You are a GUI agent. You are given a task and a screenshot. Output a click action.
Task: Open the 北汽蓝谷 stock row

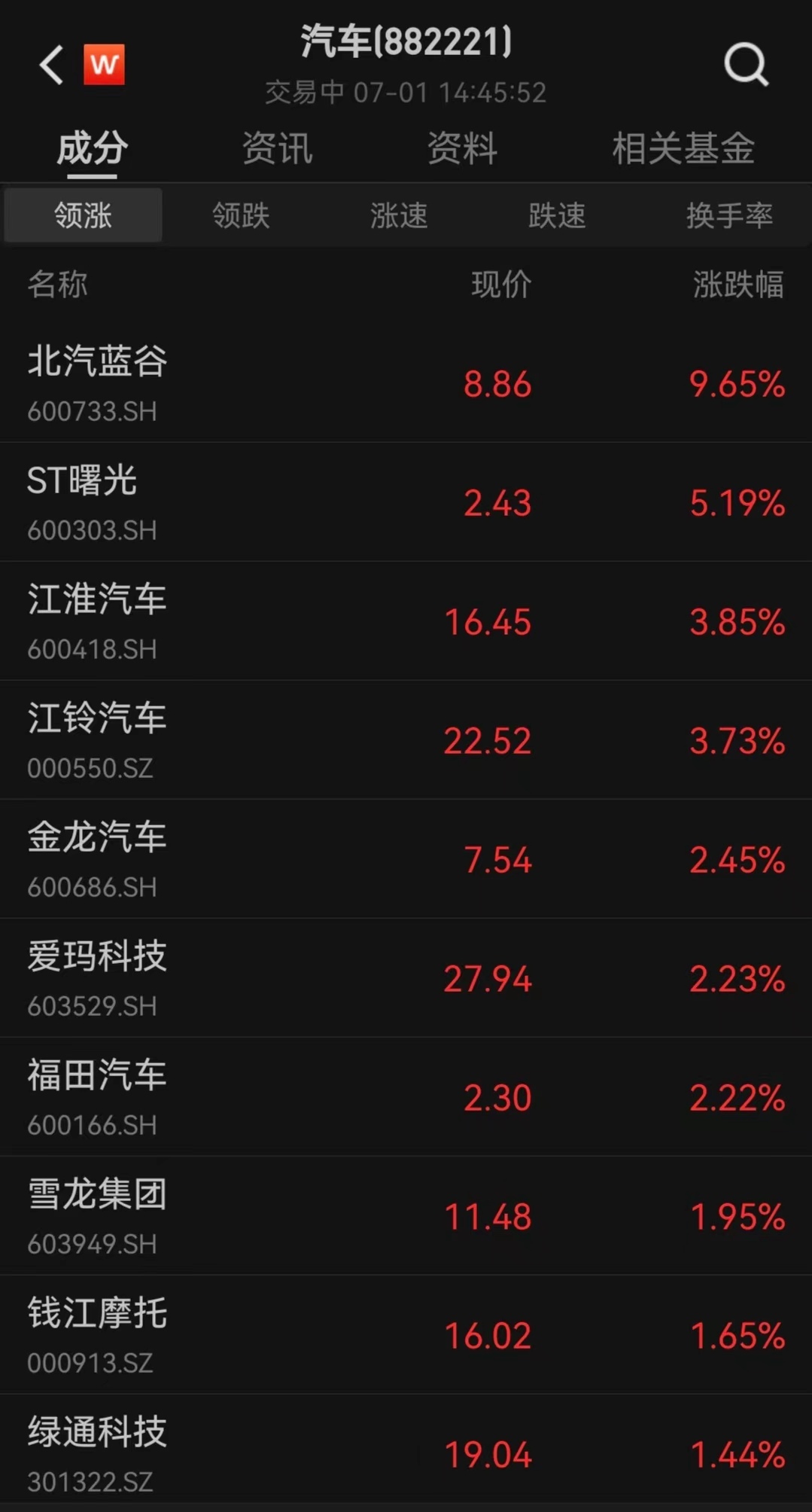406,383
